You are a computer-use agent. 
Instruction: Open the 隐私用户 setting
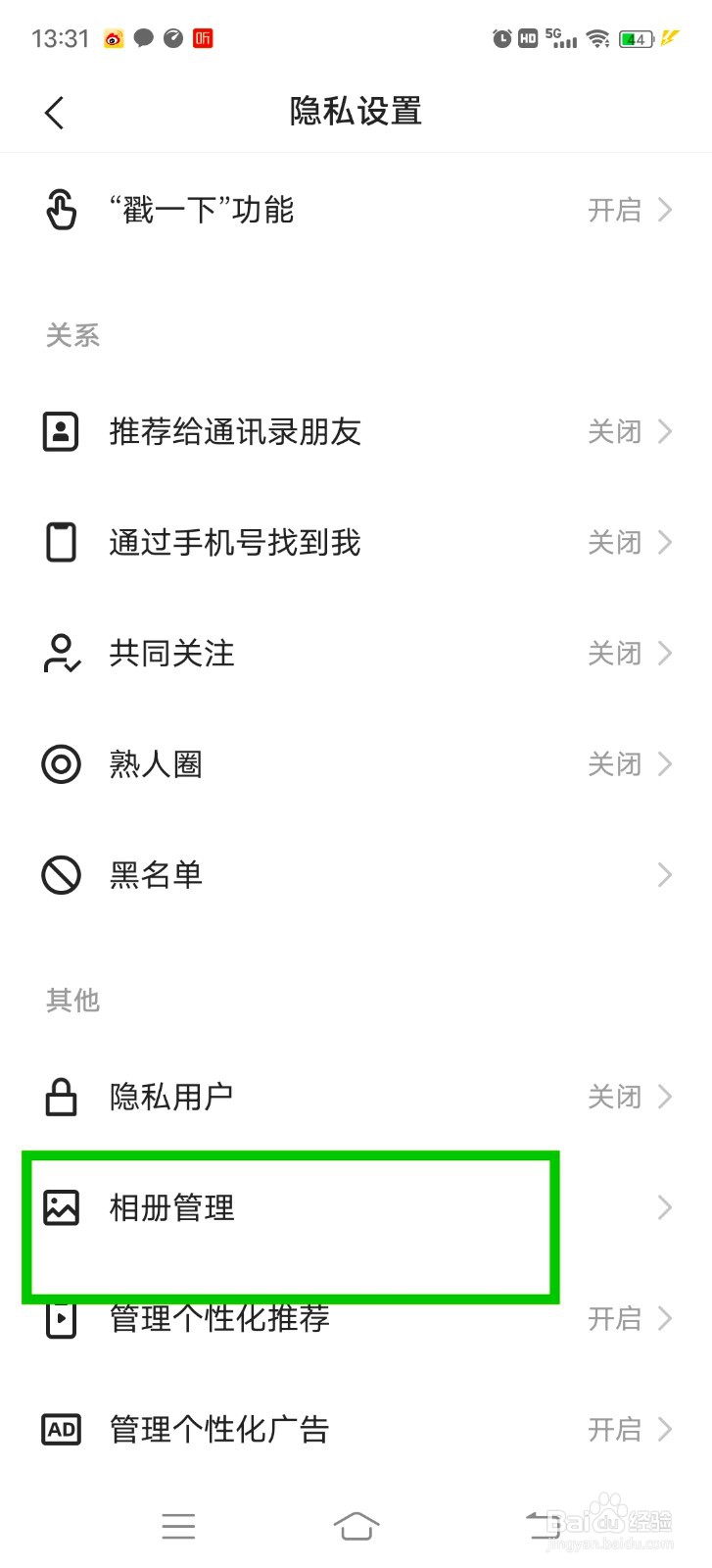[356, 1097]
